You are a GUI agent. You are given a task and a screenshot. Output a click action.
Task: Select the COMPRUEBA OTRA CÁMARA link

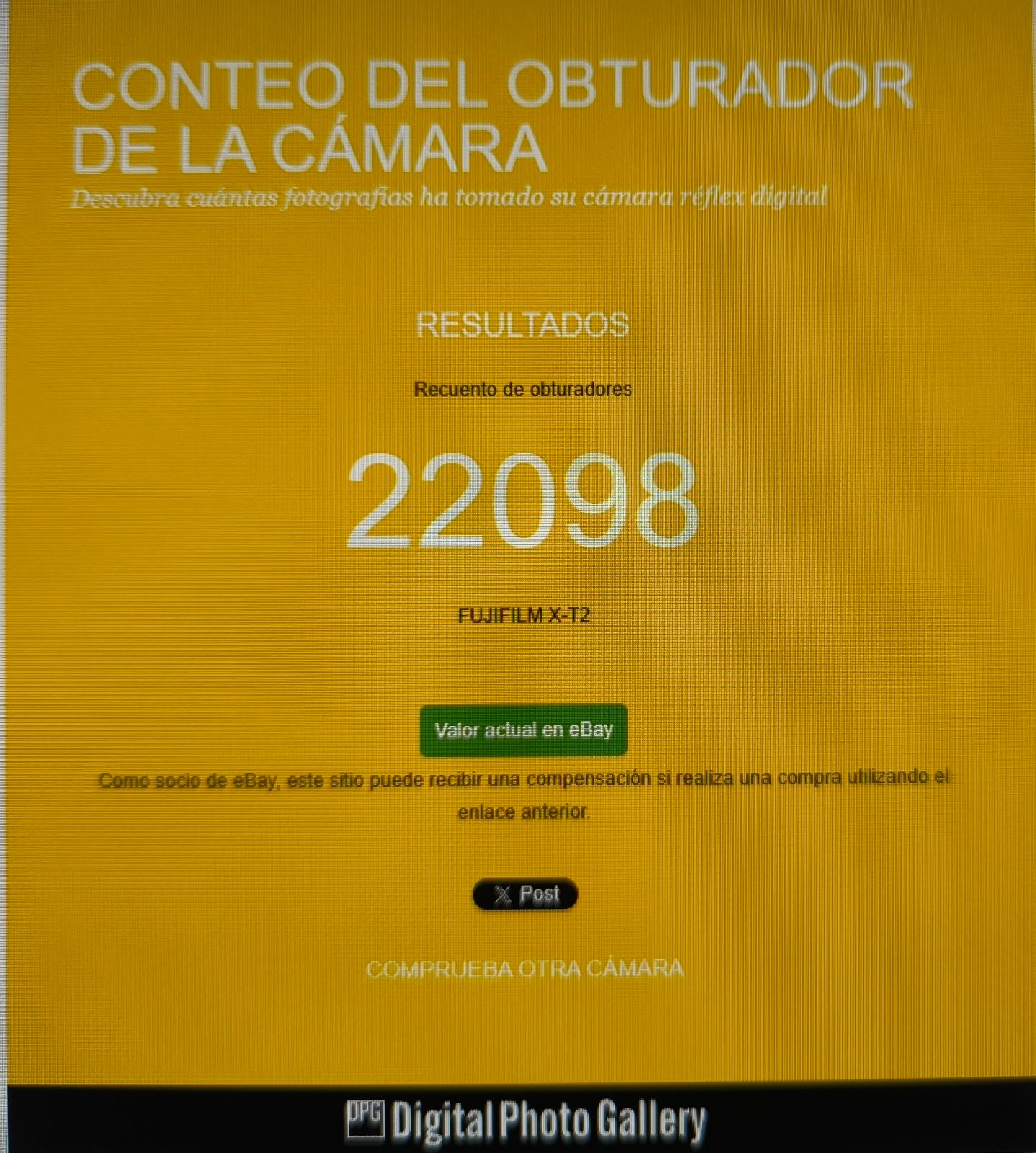[x=524, y=969]
